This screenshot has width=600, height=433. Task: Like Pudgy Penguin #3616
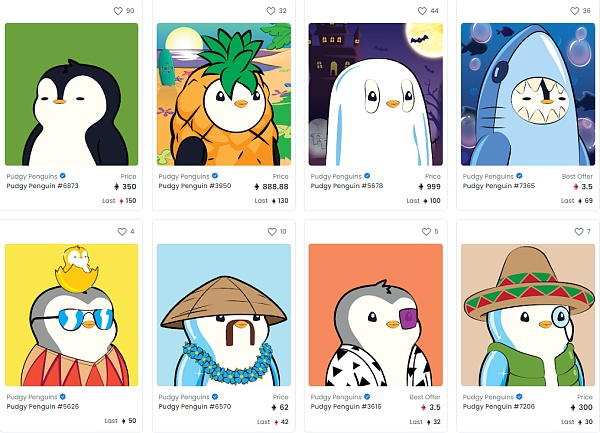click(422, 232)
